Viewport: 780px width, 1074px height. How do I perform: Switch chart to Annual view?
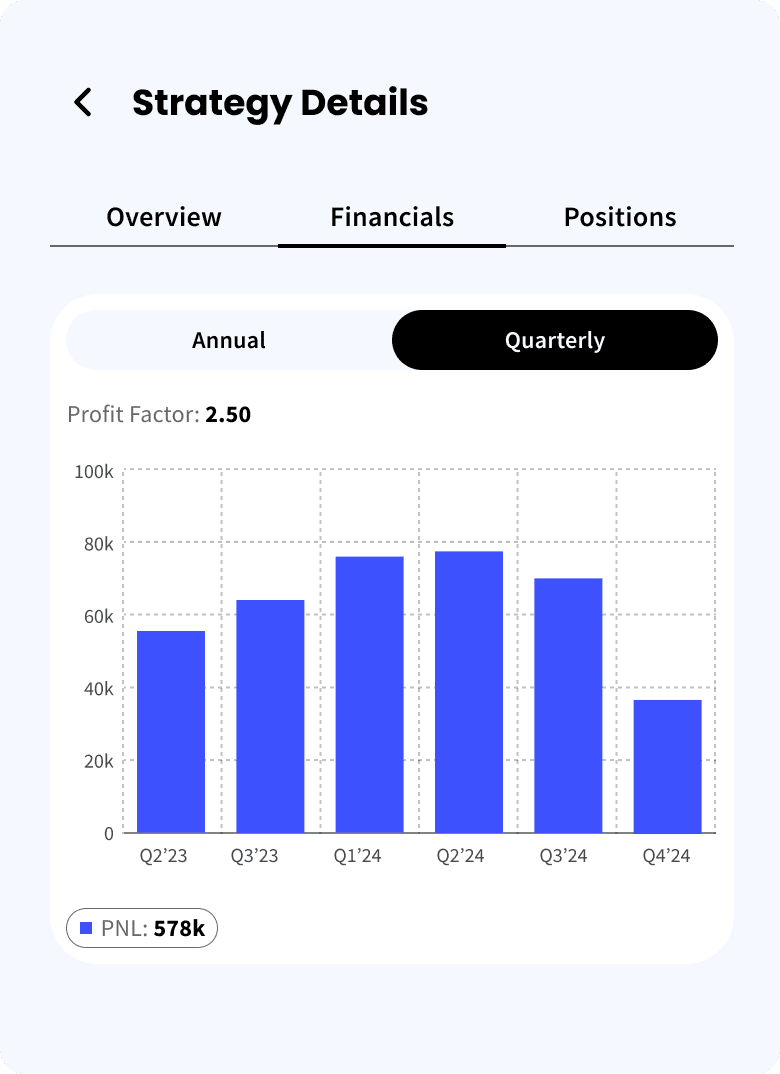click(x=229, y=340)
